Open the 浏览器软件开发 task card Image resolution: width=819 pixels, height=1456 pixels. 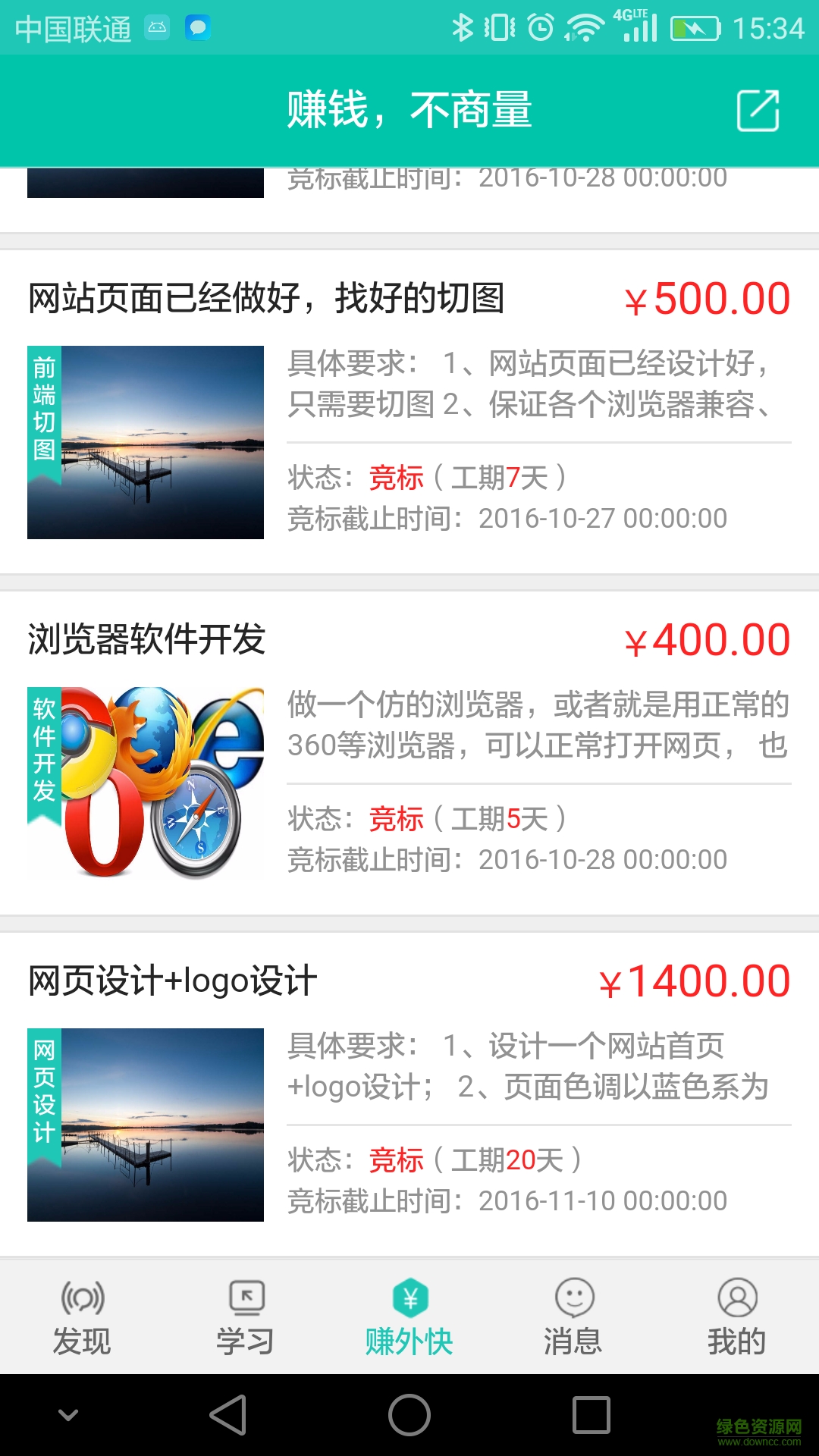409,752
